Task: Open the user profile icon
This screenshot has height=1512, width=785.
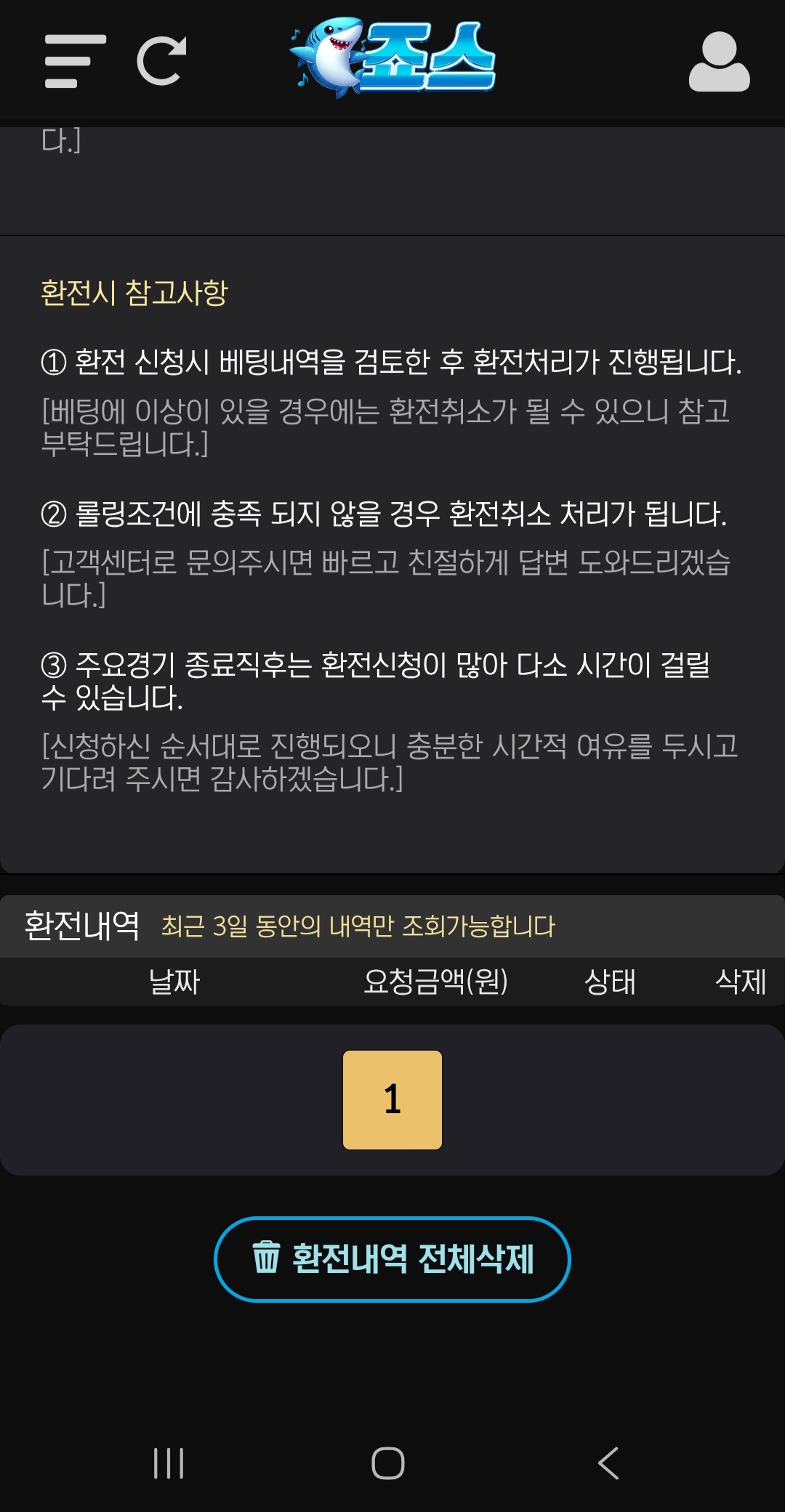Action: pyautogui.click(x=719, y=62)
